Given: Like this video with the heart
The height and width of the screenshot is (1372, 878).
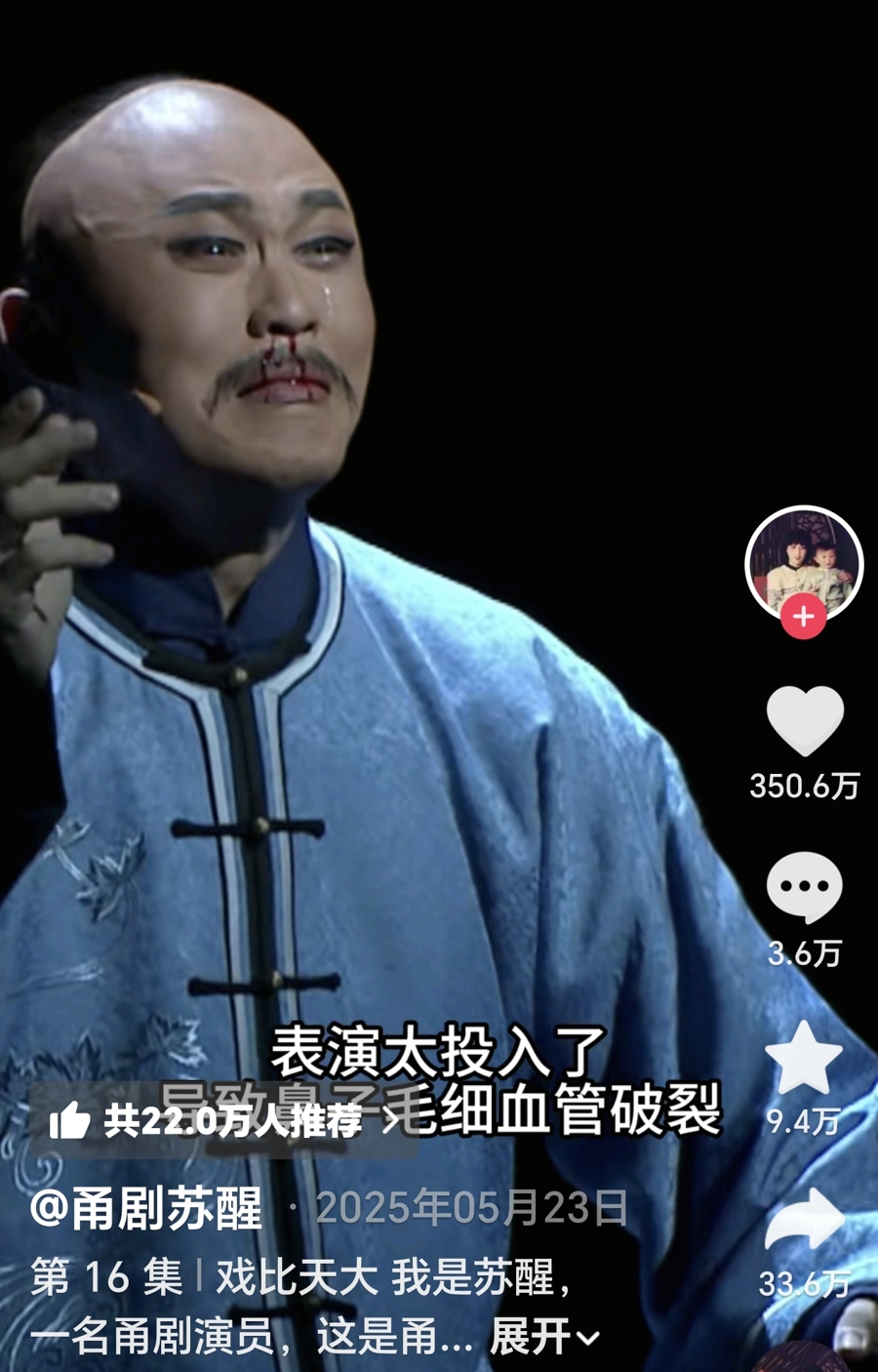Looking at the screenshot, I should coord(805,721).
